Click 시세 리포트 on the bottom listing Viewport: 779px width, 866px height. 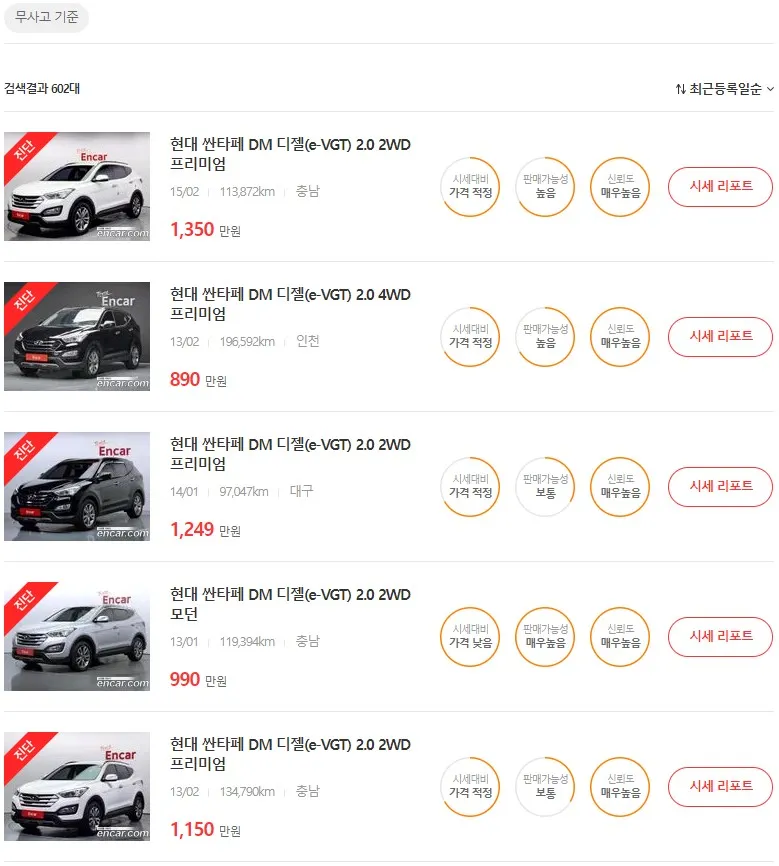(x=720, y=787)
